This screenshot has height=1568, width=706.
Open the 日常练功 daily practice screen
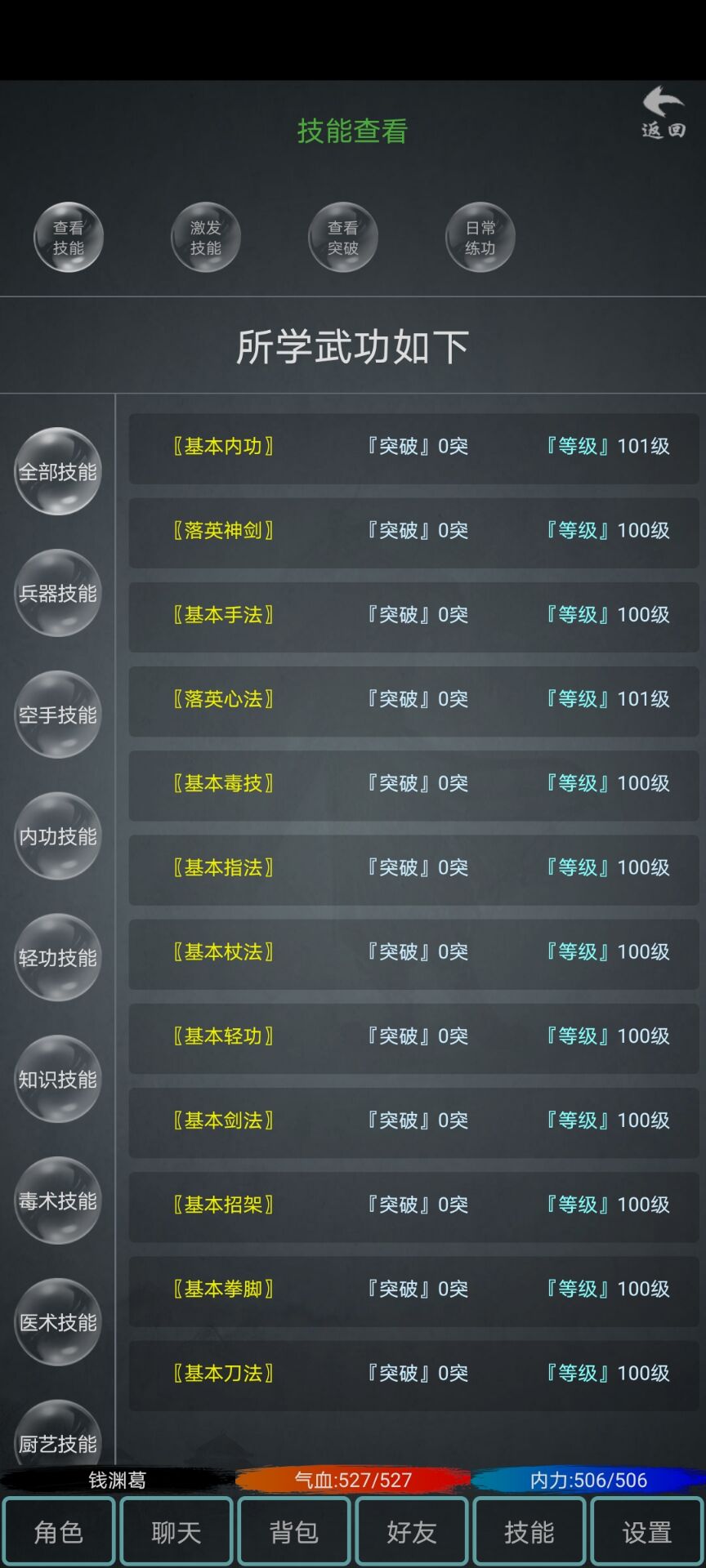click(480, 237)
